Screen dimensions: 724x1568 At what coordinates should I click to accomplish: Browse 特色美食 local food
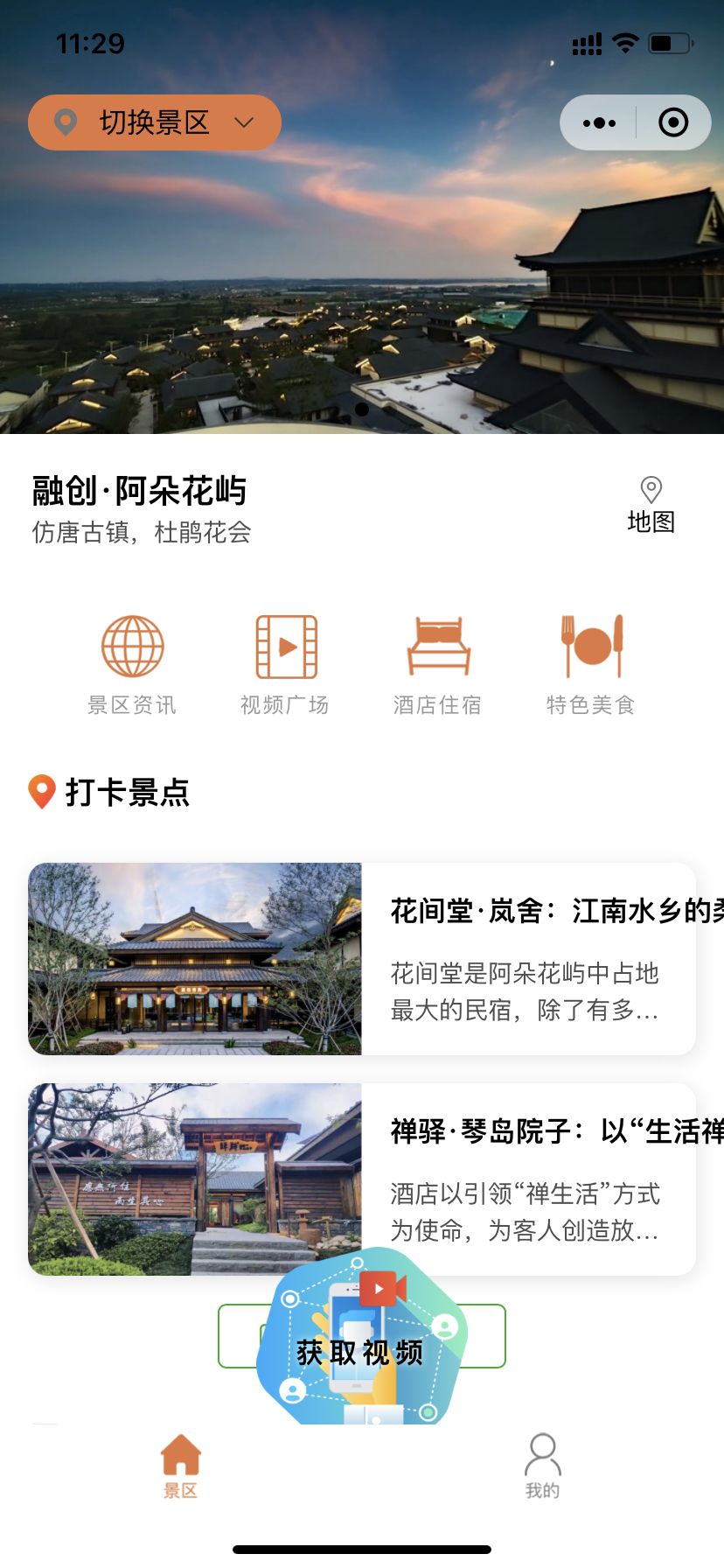click(x=591, y=665)
